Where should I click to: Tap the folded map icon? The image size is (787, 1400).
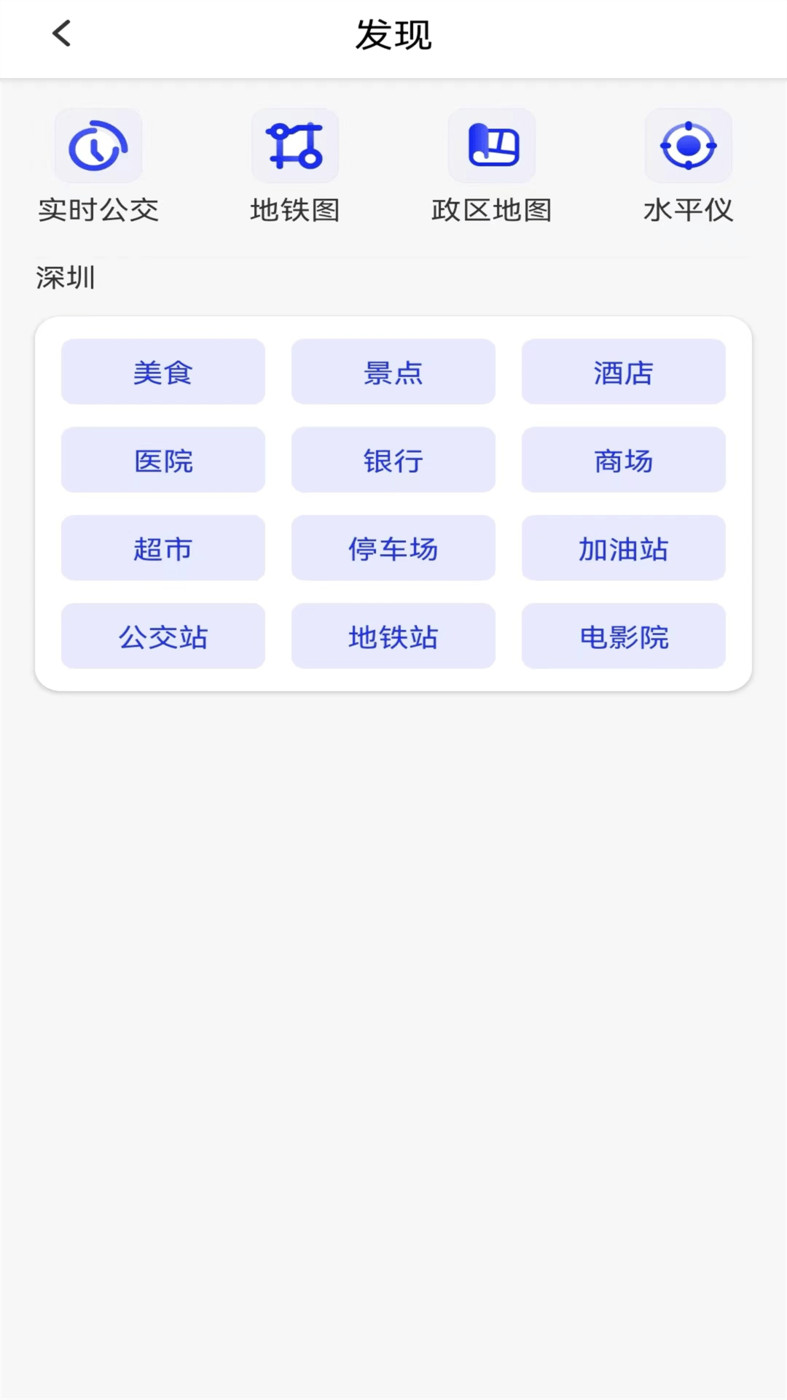pos(492,144)
